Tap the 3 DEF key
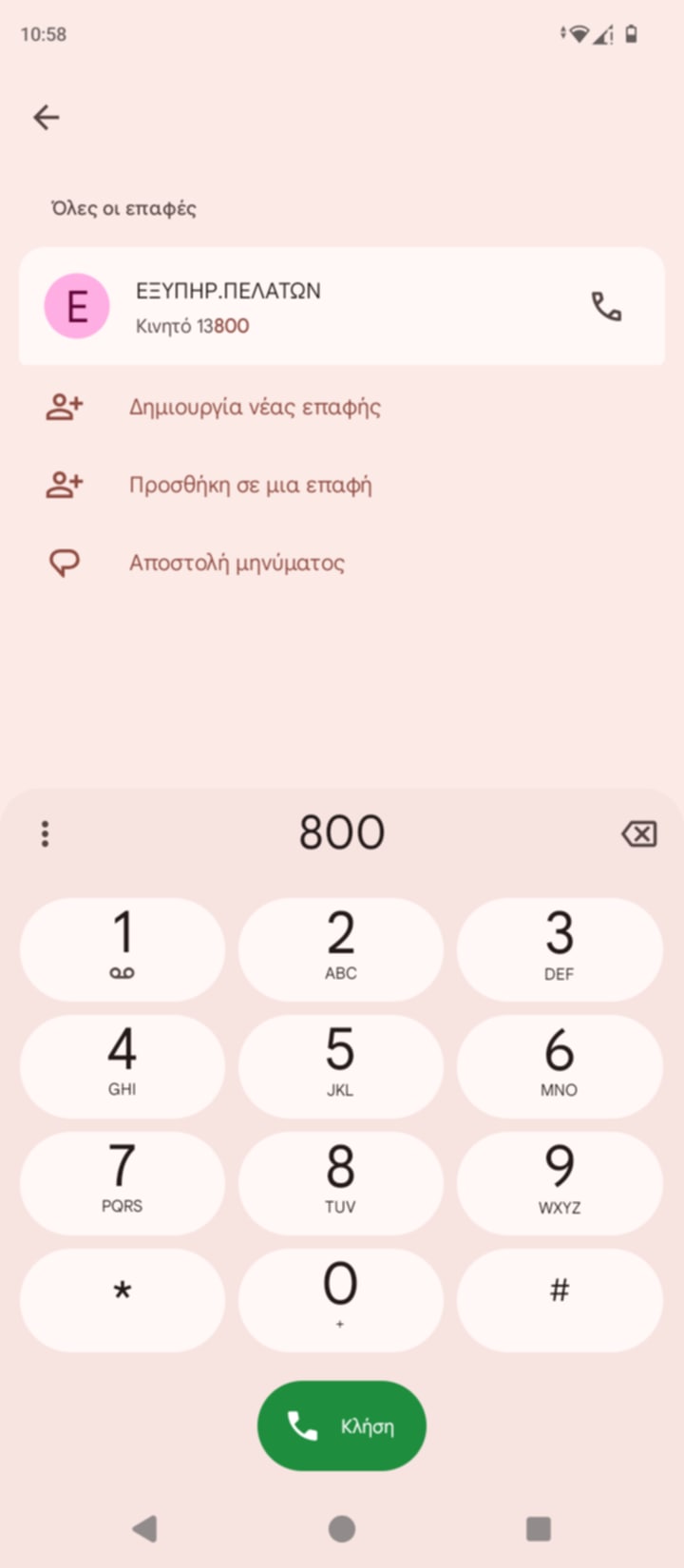 [560, 949]
